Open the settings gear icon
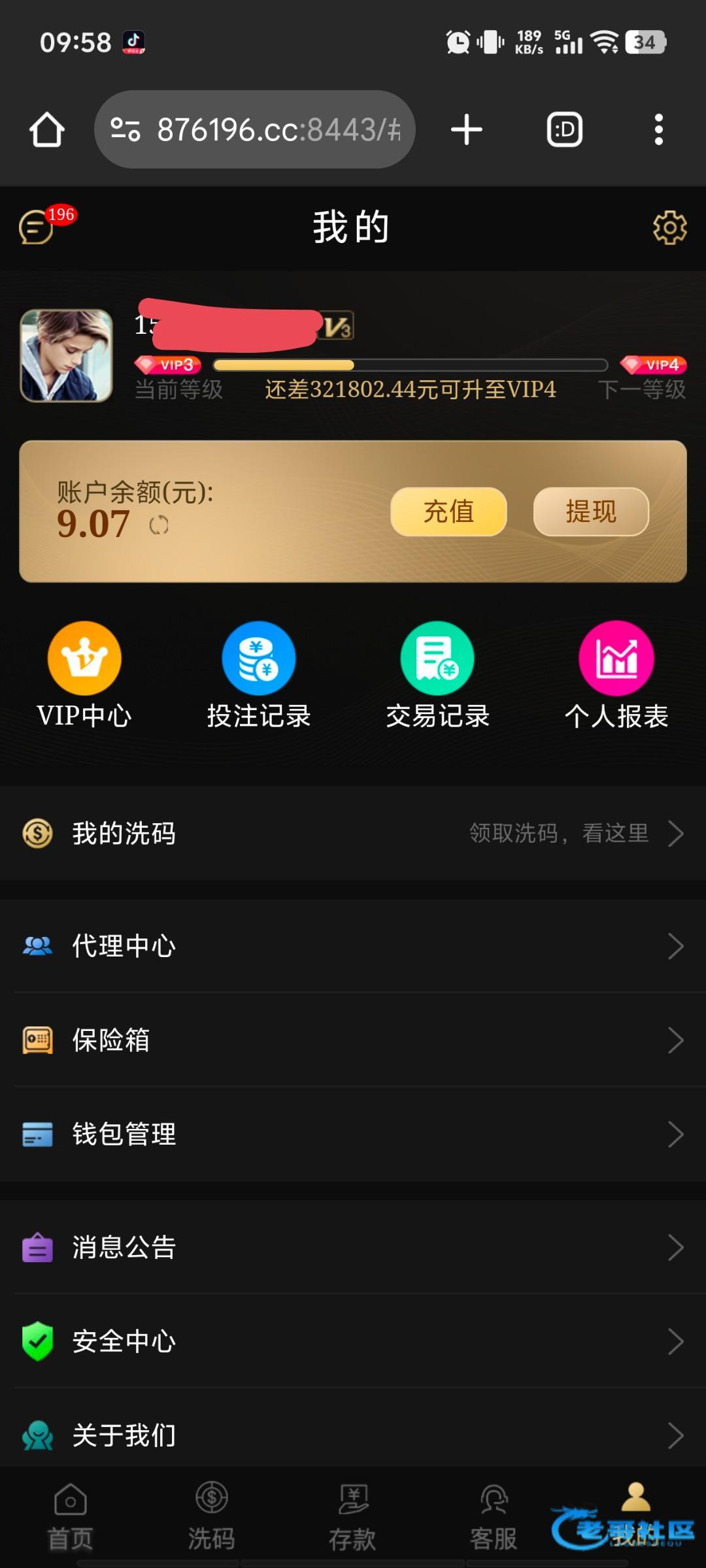Screen dimensions: 706x1568 pyautogui.click(x=669, y=227)
